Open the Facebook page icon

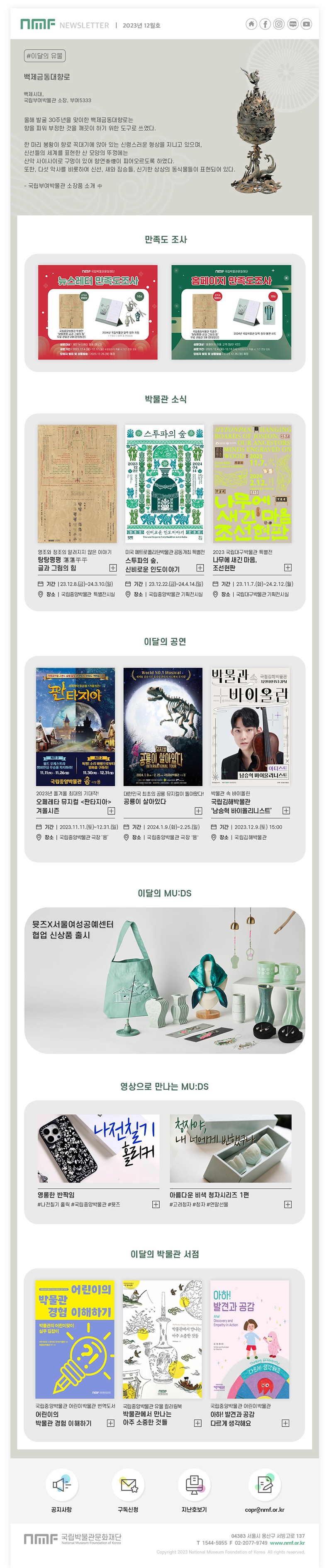265,24
